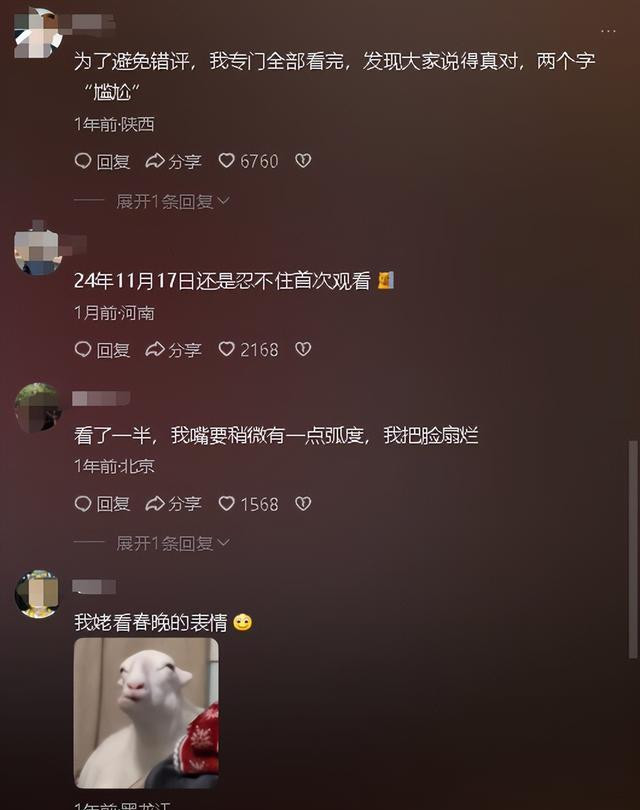Open the avatar of the 河南 commenter
The height and width of the screenshot is (810, 640).
[37, 250]
